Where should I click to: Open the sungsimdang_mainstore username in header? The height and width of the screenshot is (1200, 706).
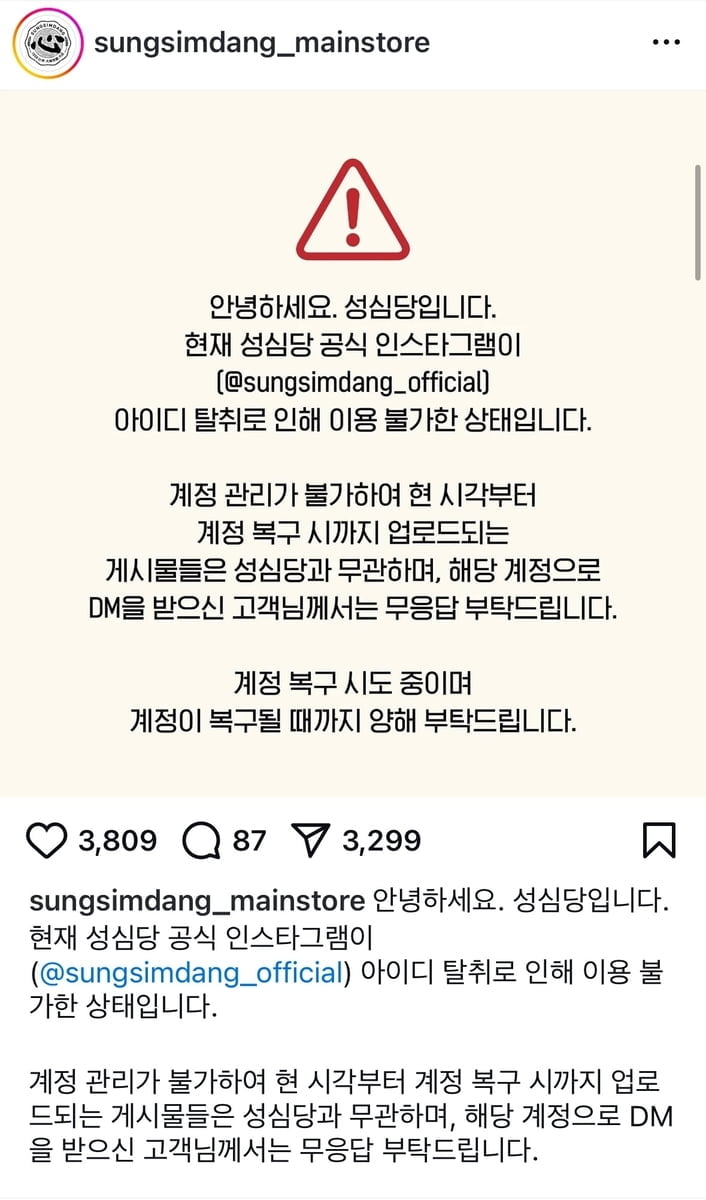click(261, 43)
